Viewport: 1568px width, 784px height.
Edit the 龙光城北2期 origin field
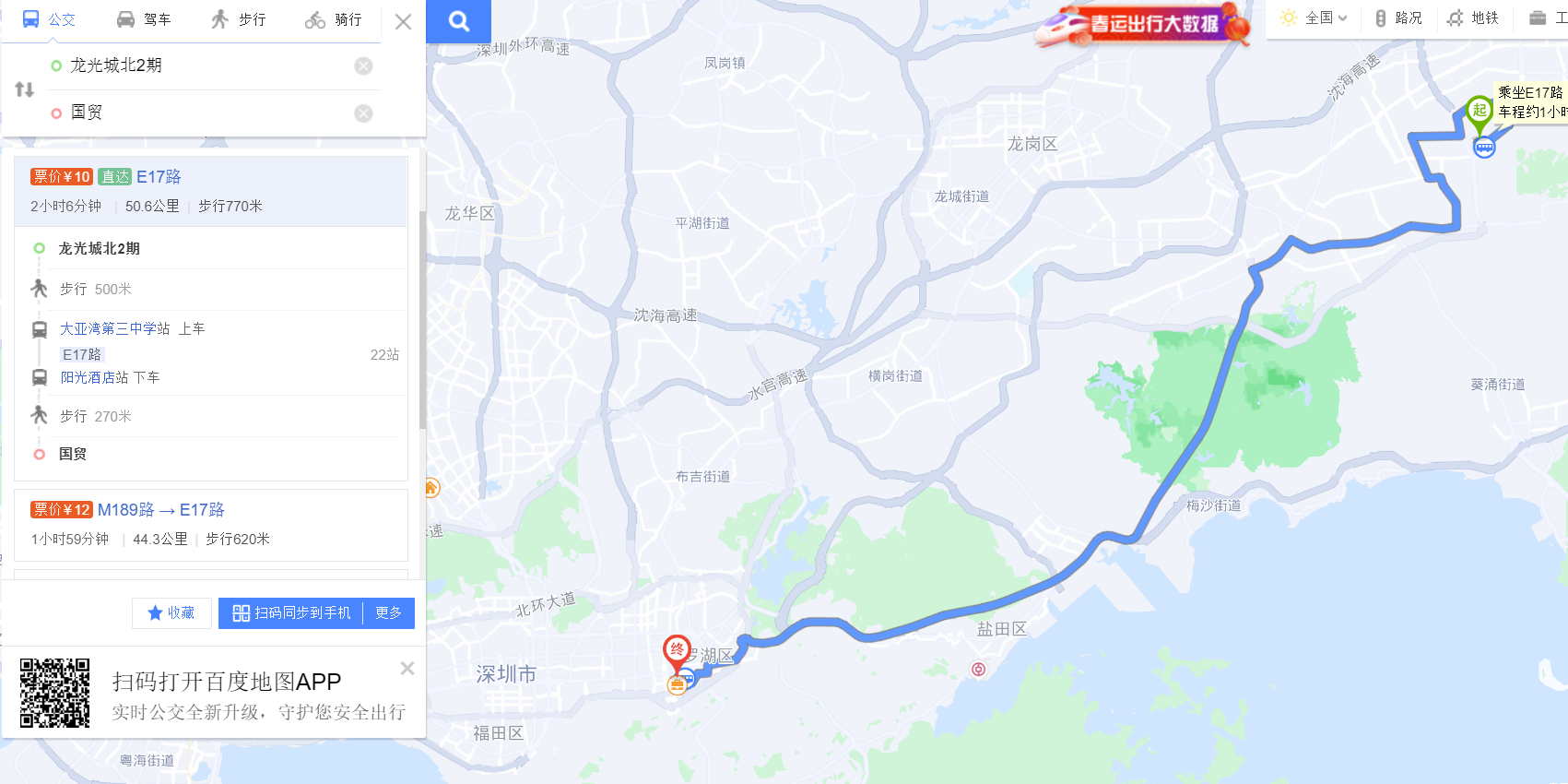203,65
